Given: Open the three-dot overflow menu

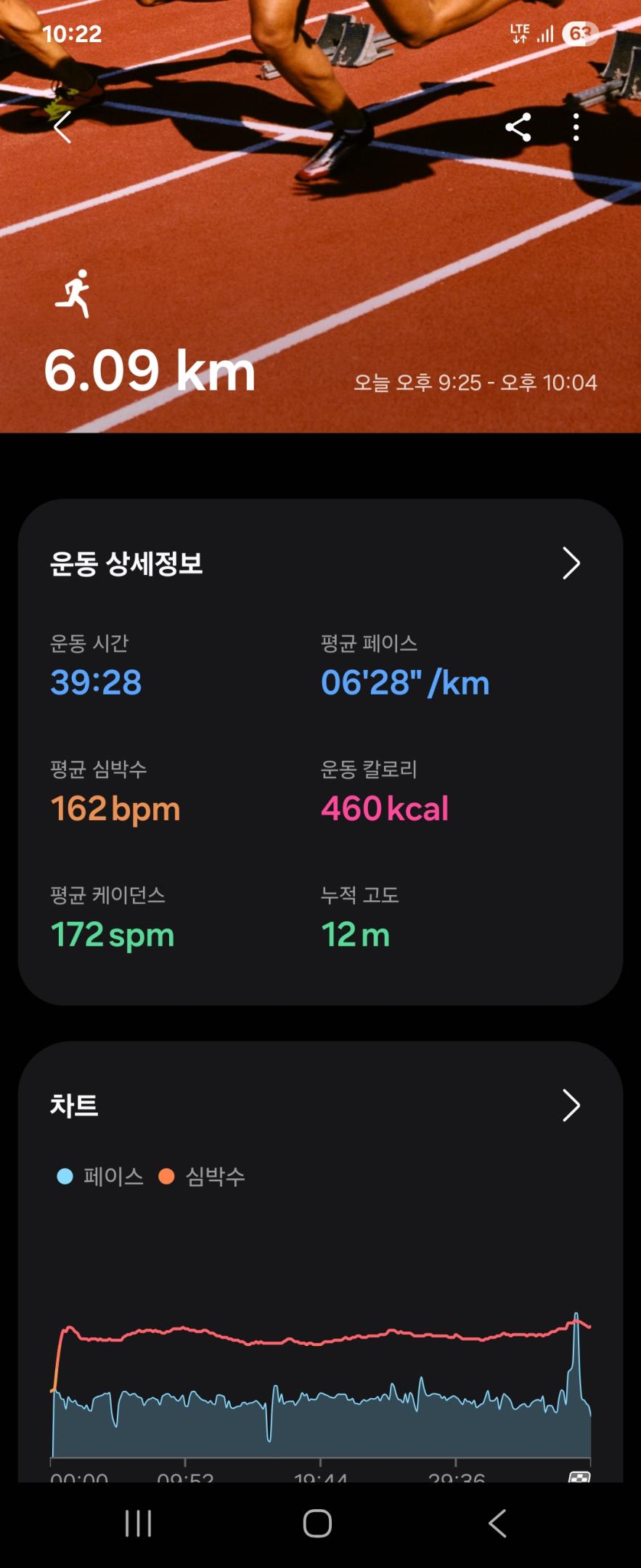Looking at the screenshot, I should point(576,128).
